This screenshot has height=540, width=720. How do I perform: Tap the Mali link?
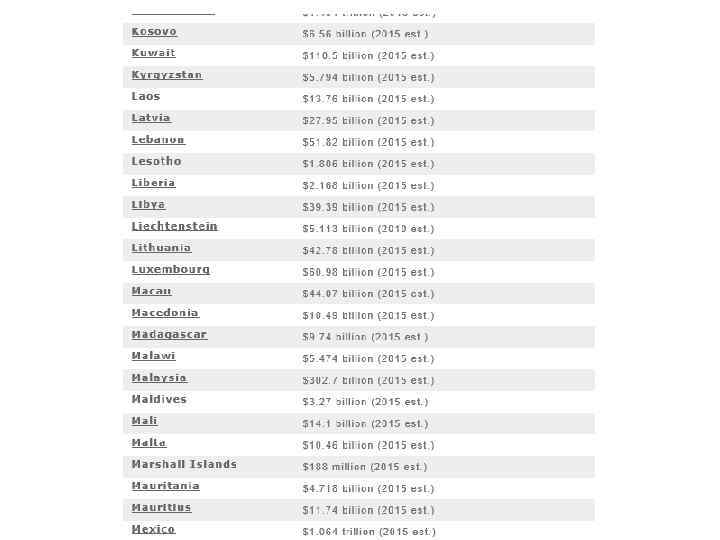click(144, 421)
